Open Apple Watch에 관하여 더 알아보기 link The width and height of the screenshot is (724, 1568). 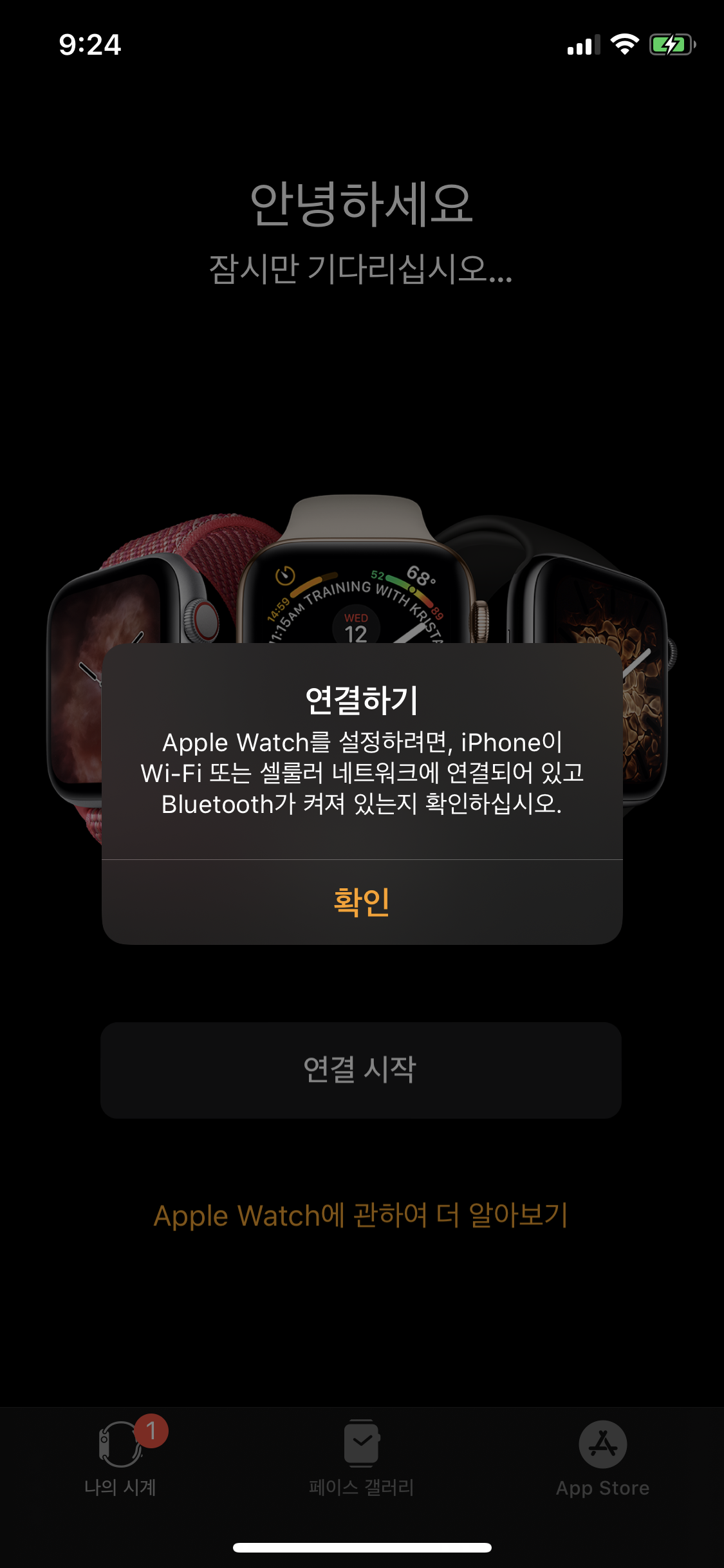coord(361,1215)
